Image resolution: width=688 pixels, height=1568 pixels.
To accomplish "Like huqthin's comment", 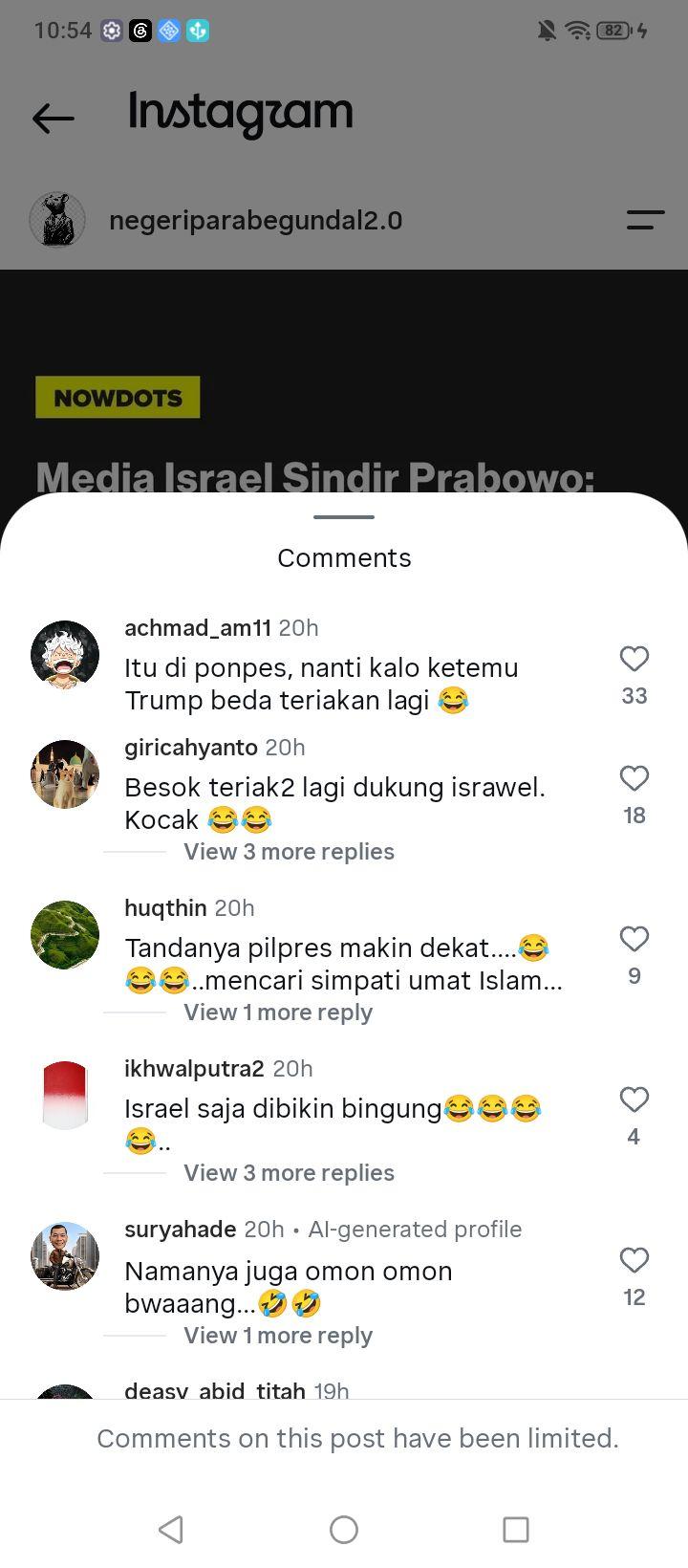I will (634, 939).
